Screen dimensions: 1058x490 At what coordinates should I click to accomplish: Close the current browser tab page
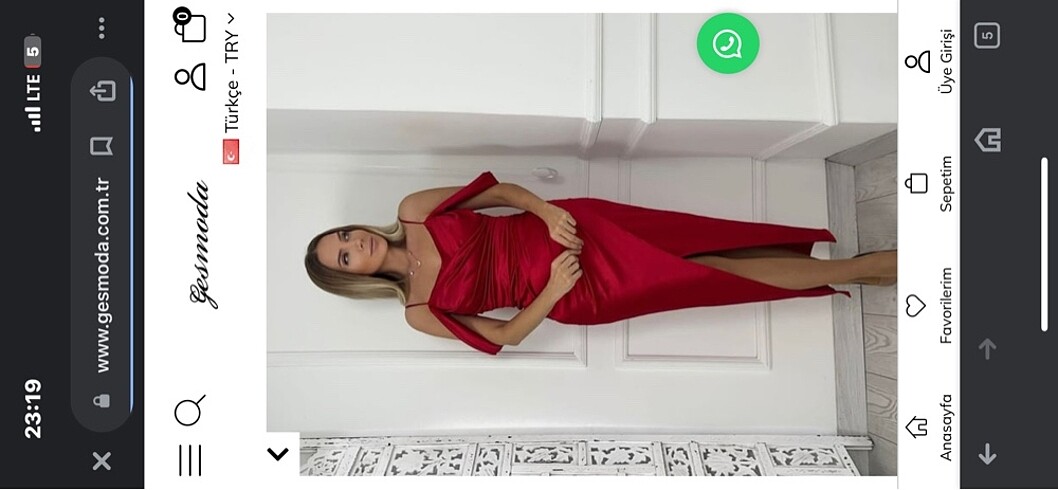101,460
